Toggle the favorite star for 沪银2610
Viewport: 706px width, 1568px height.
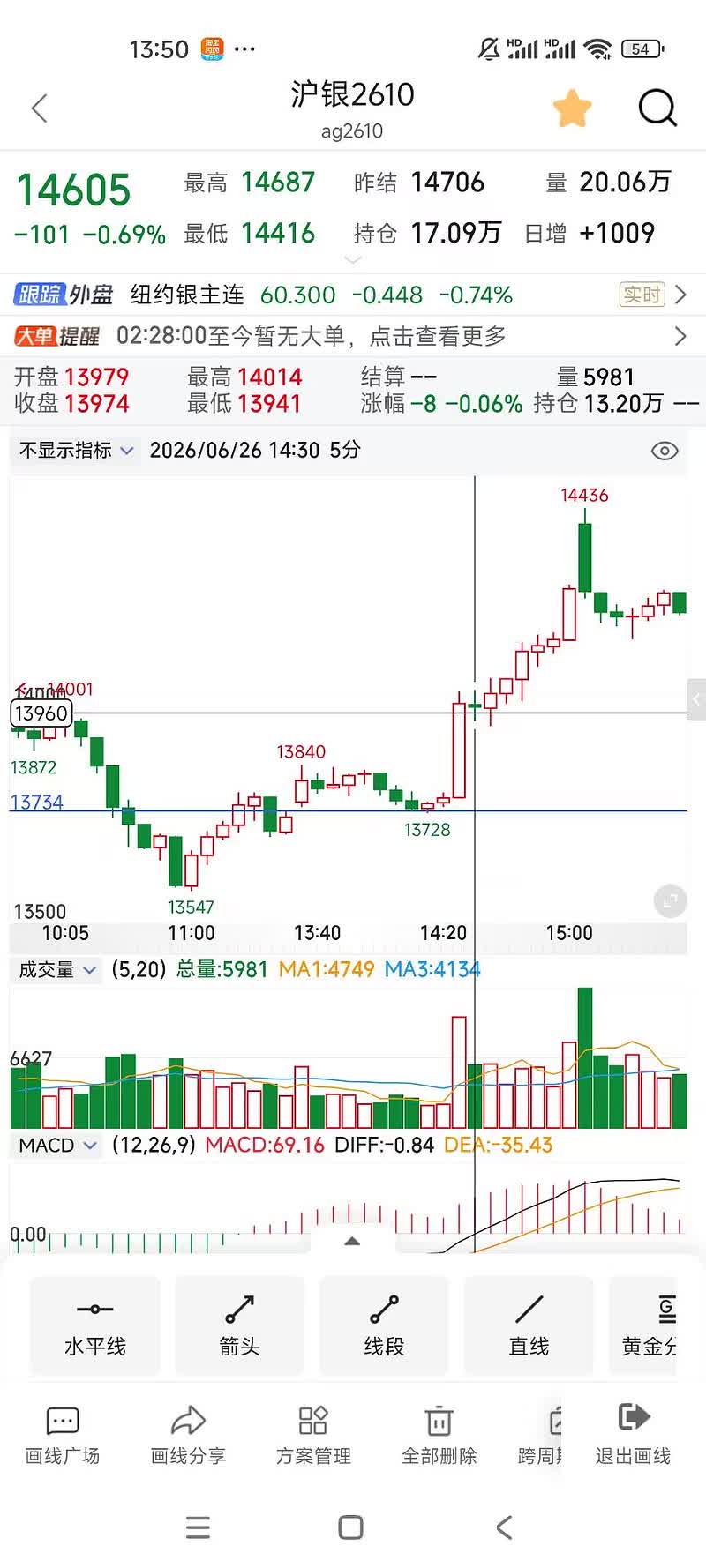tap(572, 108)
